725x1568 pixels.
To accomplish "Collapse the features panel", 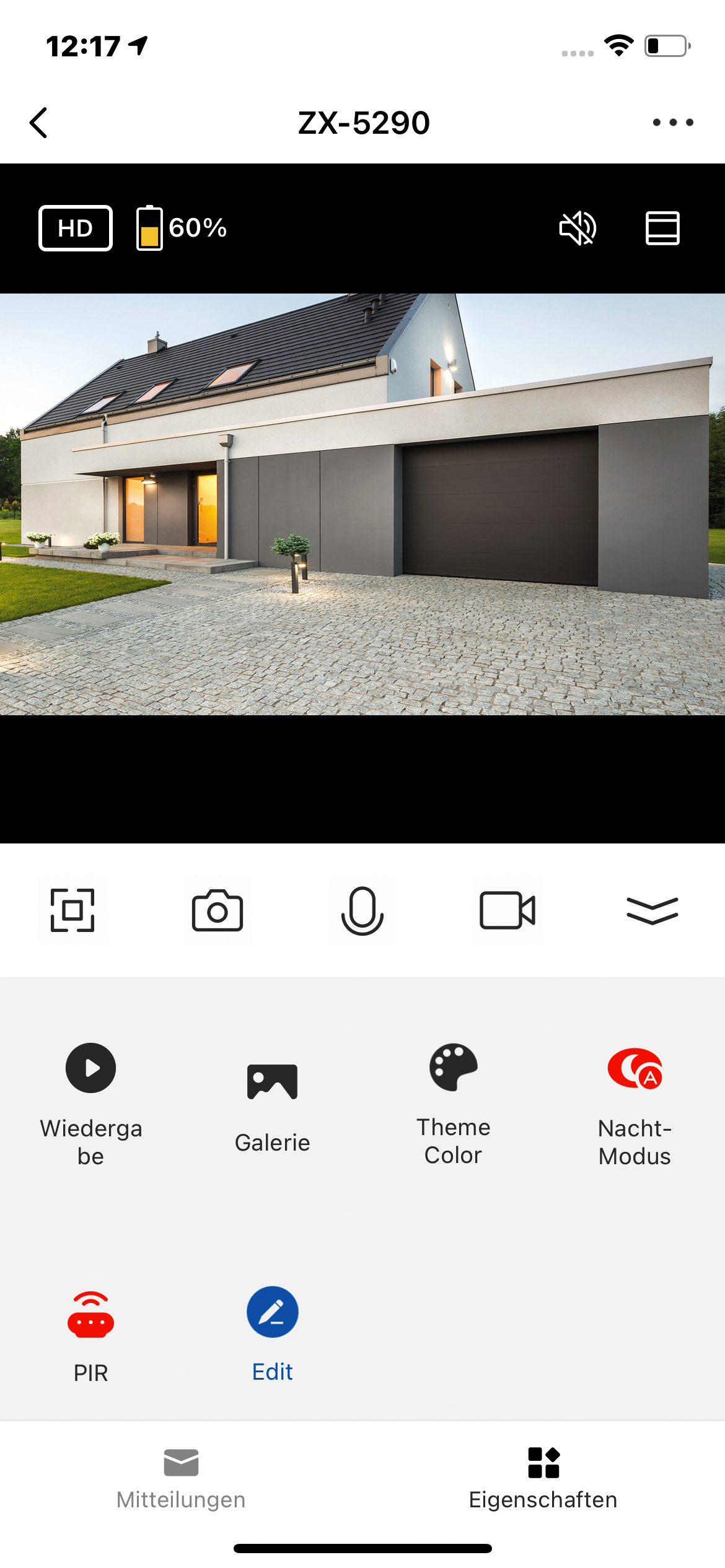I will [x=652, y=910].
